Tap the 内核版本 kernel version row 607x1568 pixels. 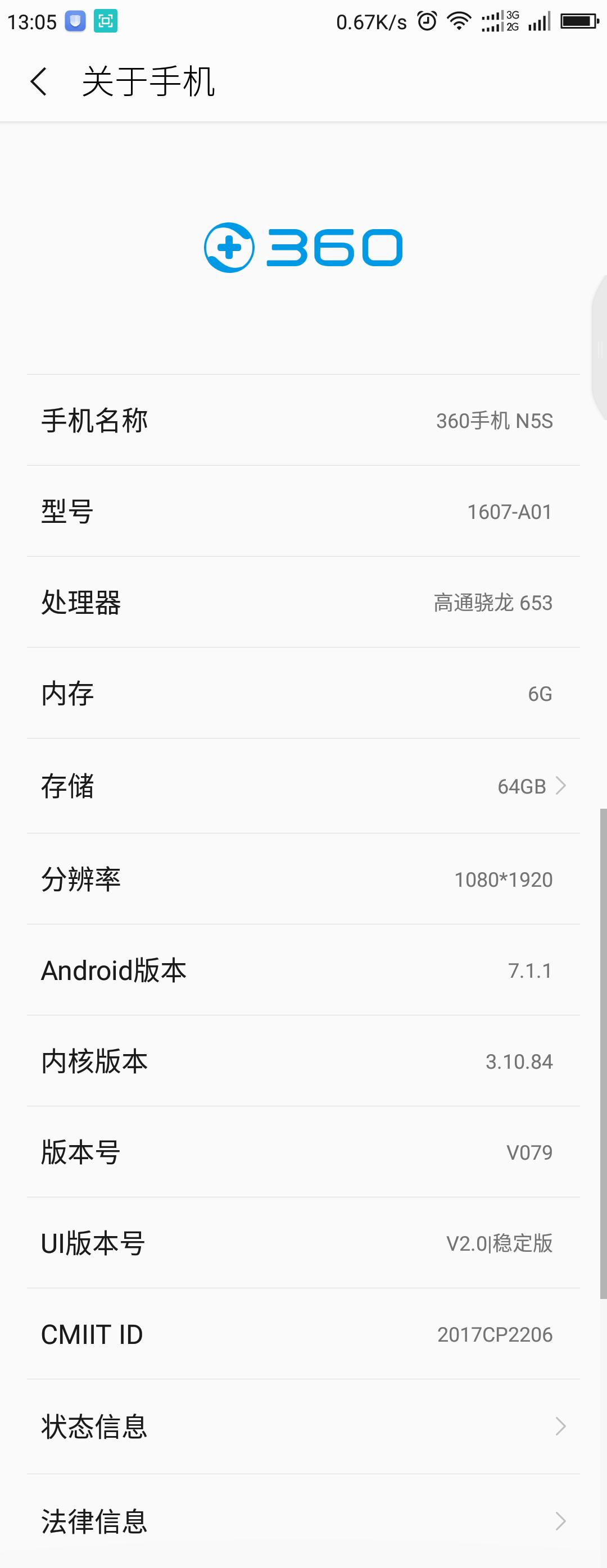pos(303,1061)
